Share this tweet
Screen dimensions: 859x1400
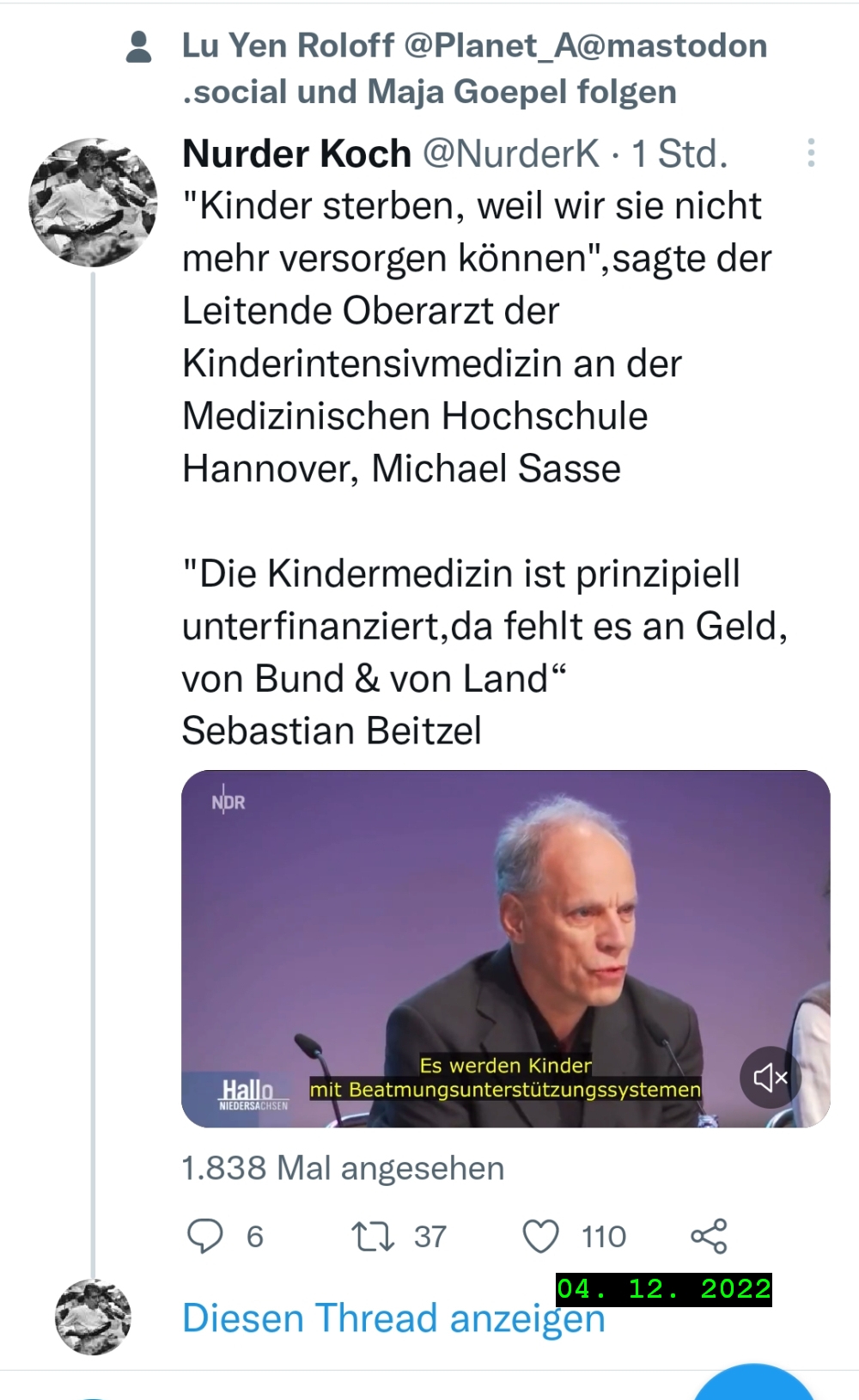click(x=709, y=1236)
